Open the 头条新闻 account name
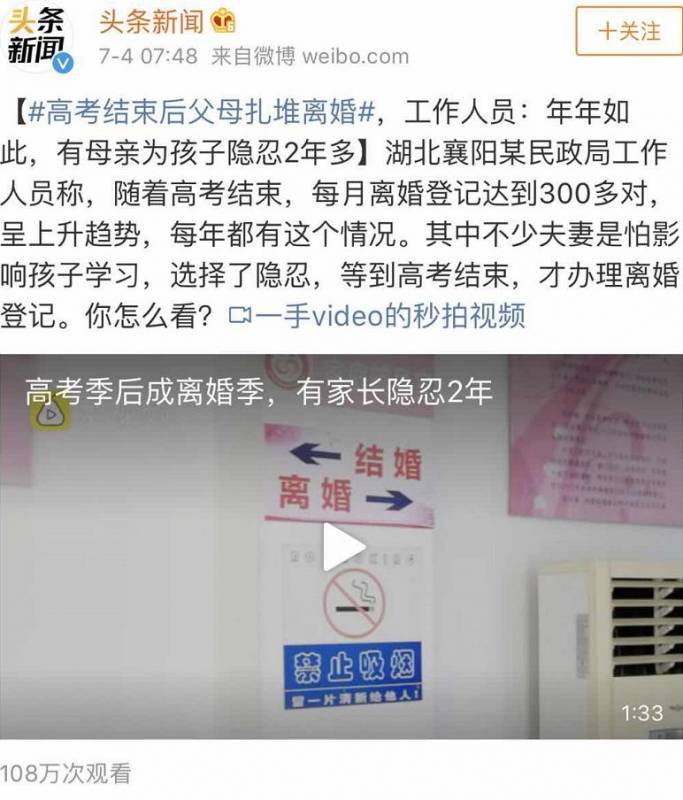Screen dimensions: 683x800 (x=151, y=22)
